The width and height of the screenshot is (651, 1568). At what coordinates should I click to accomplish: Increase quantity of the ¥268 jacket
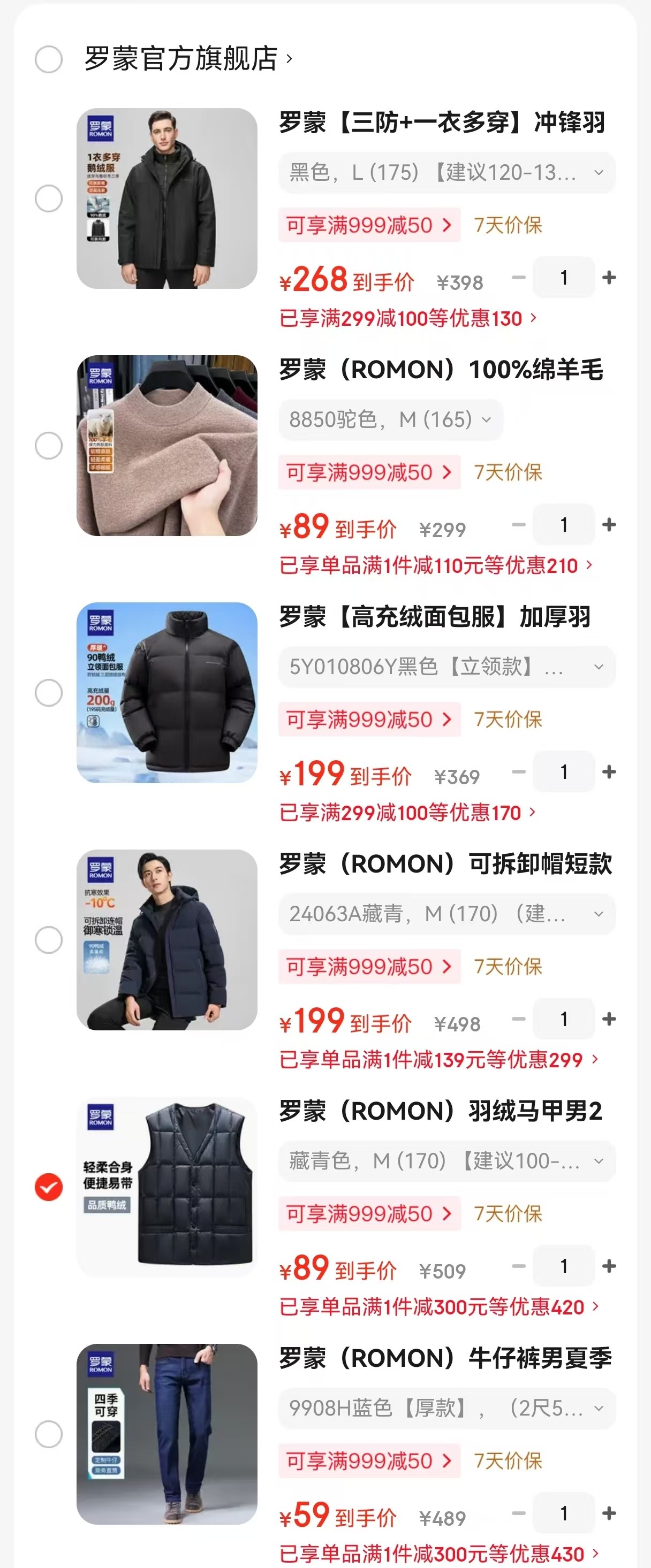(608, 278)
